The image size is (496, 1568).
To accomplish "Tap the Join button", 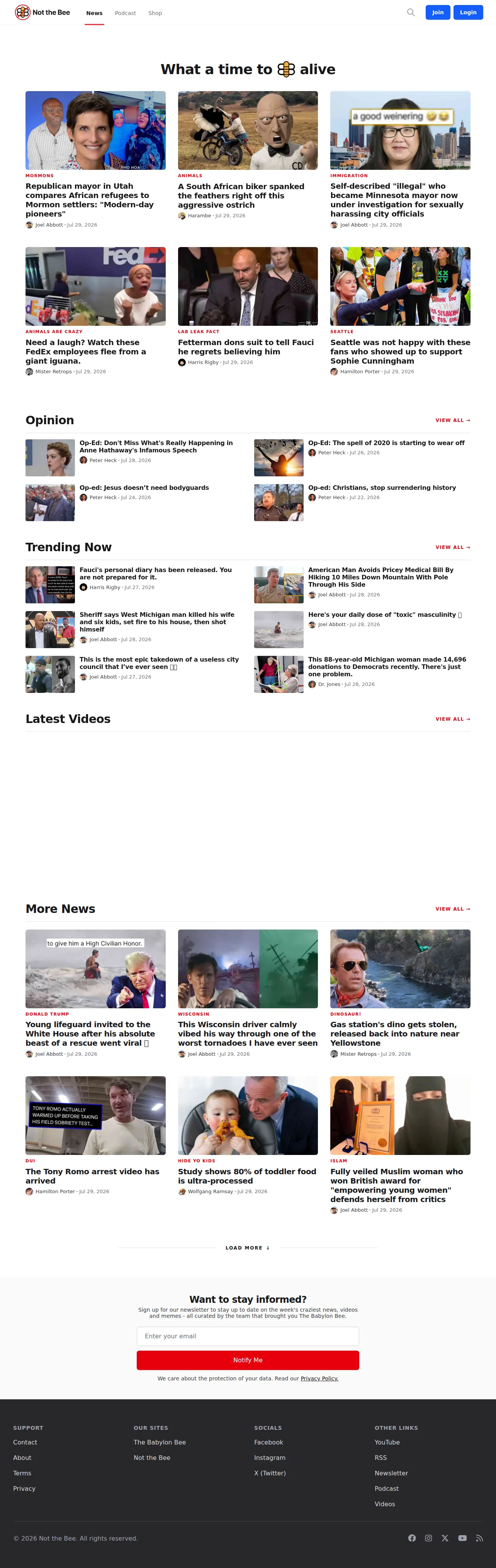I will 438,13.
